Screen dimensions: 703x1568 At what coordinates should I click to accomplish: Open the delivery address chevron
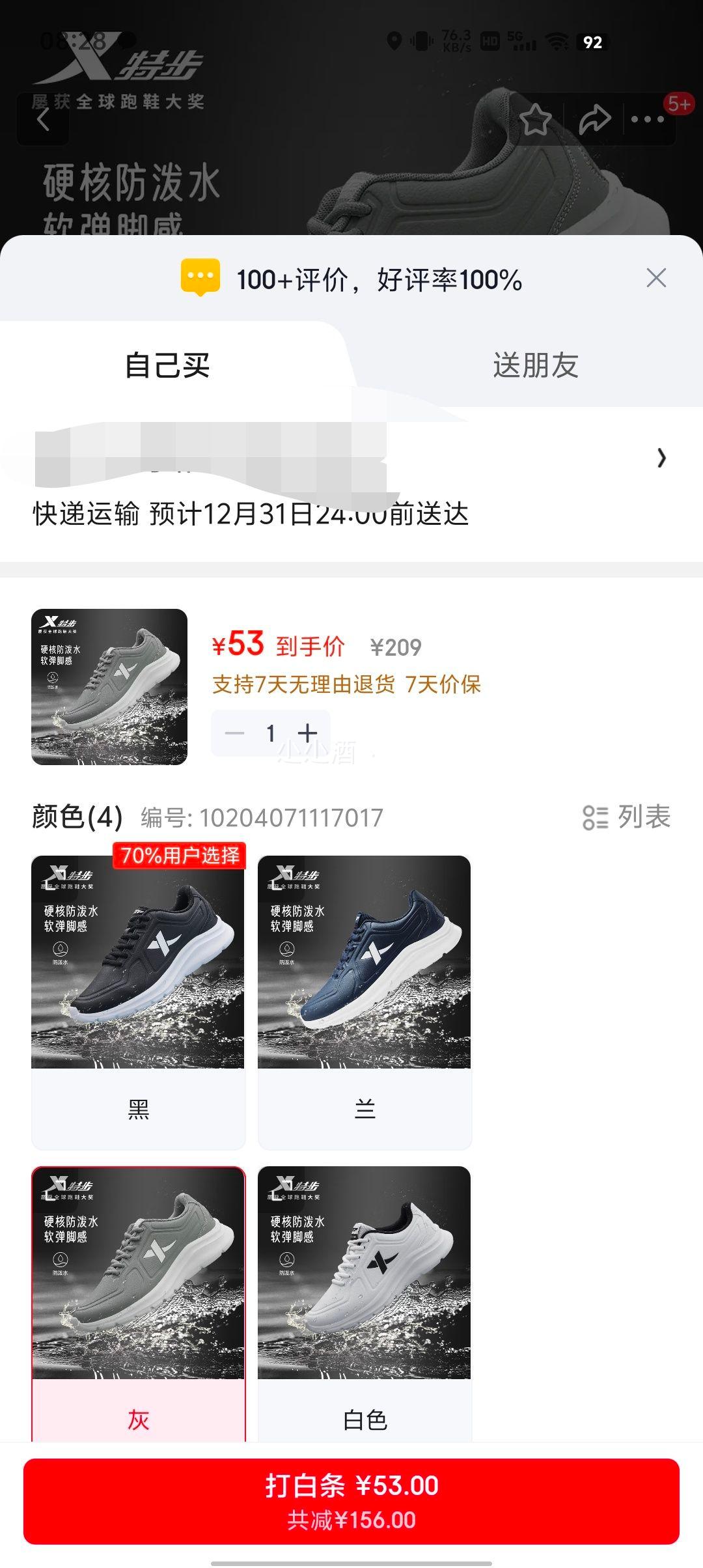pyautogui.click(x=661, y=458)
